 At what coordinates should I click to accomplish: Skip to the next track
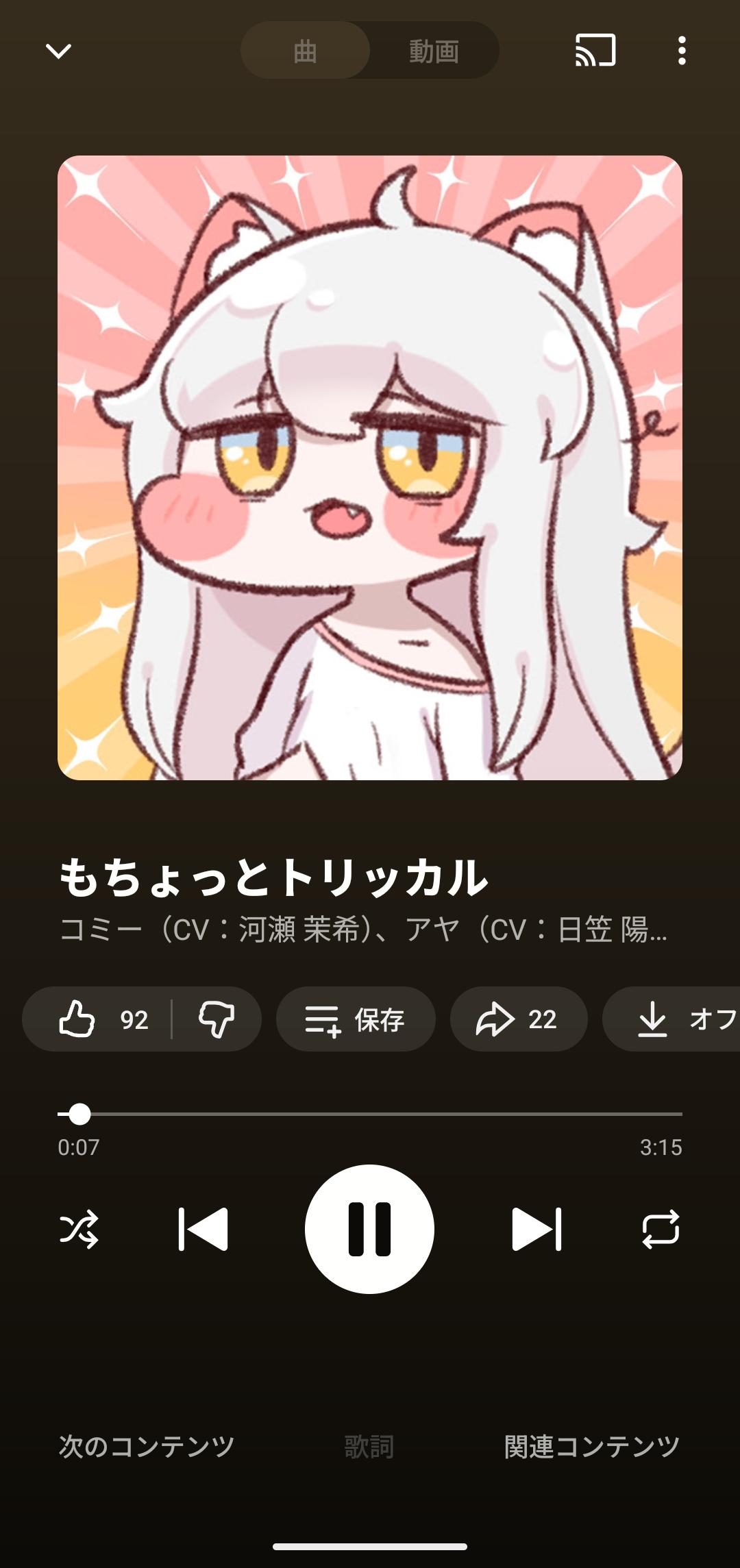coord(536,1230)
